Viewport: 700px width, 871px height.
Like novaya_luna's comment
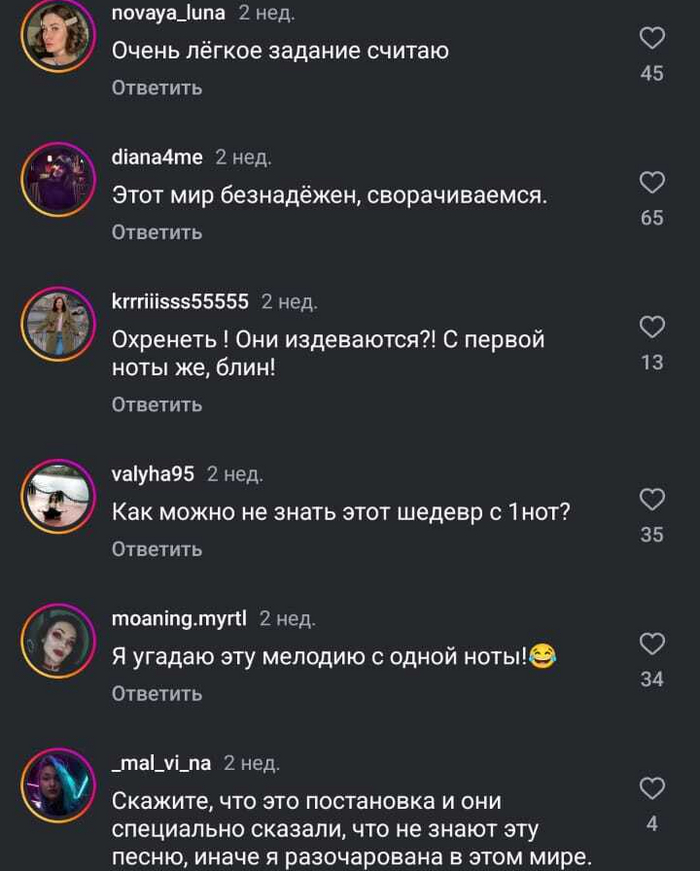(652, 40)
